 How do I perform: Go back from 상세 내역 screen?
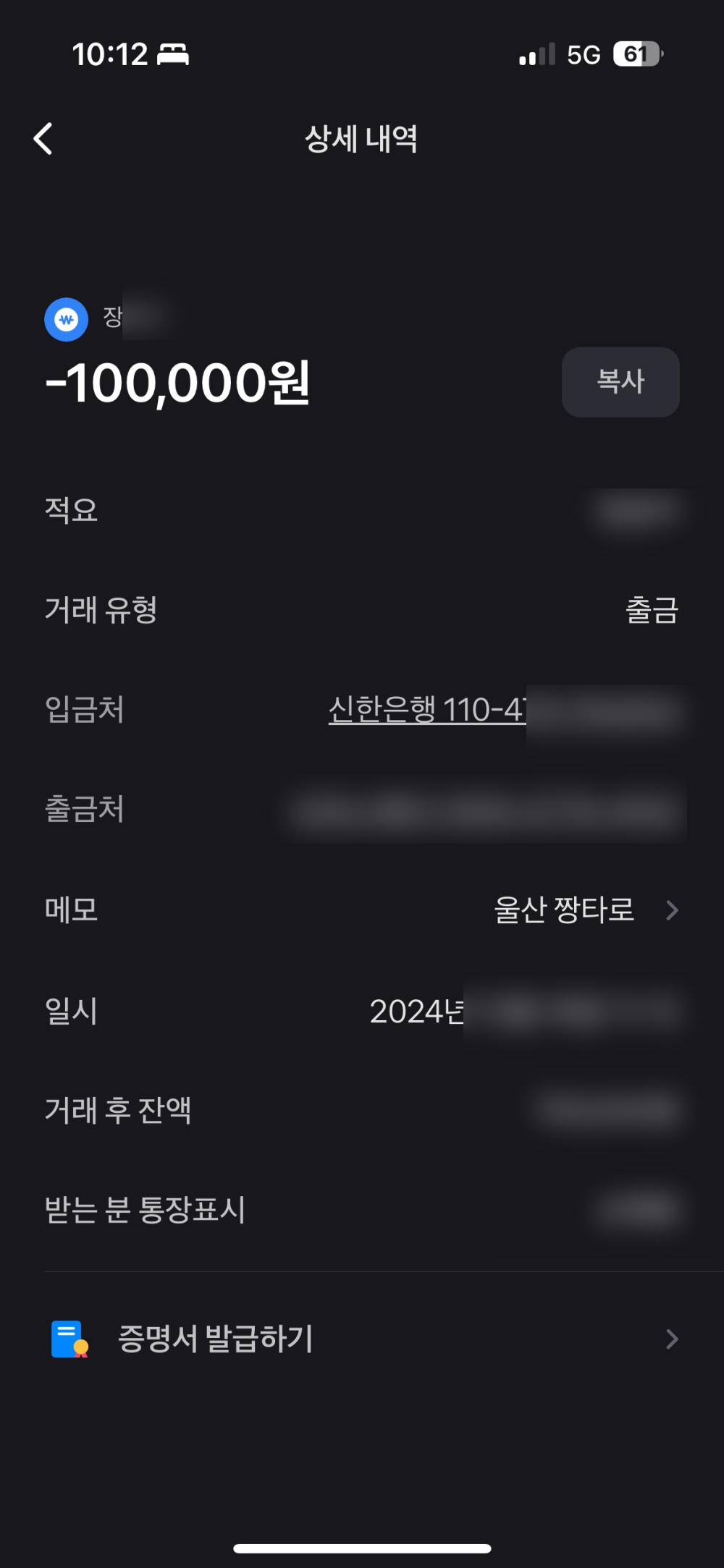coord(43,139)
